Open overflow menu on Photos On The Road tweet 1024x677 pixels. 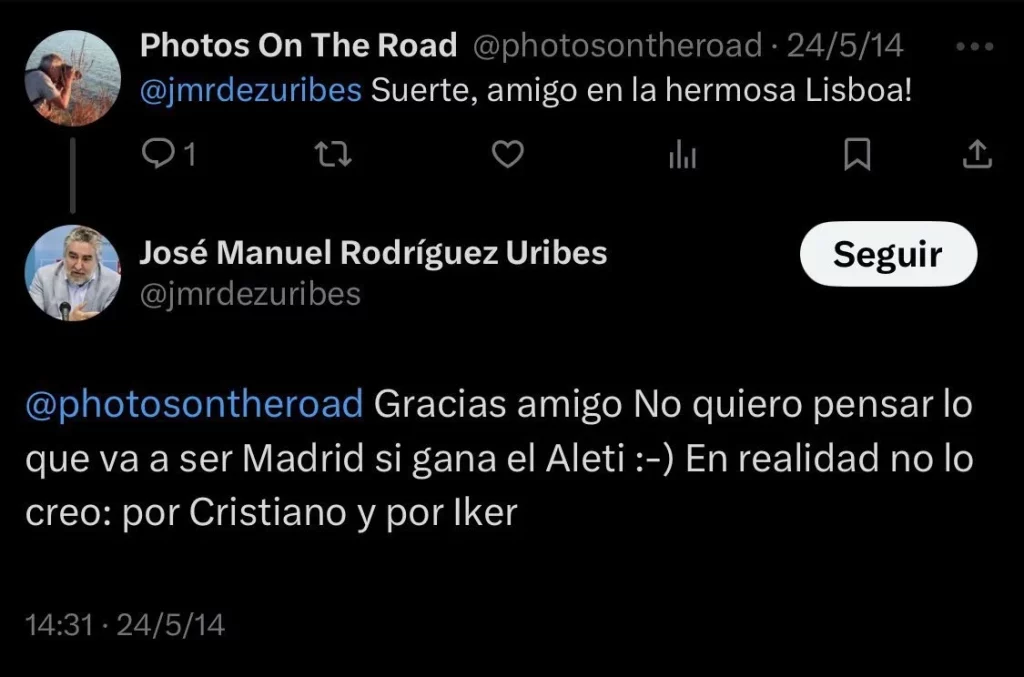(975, 46)
